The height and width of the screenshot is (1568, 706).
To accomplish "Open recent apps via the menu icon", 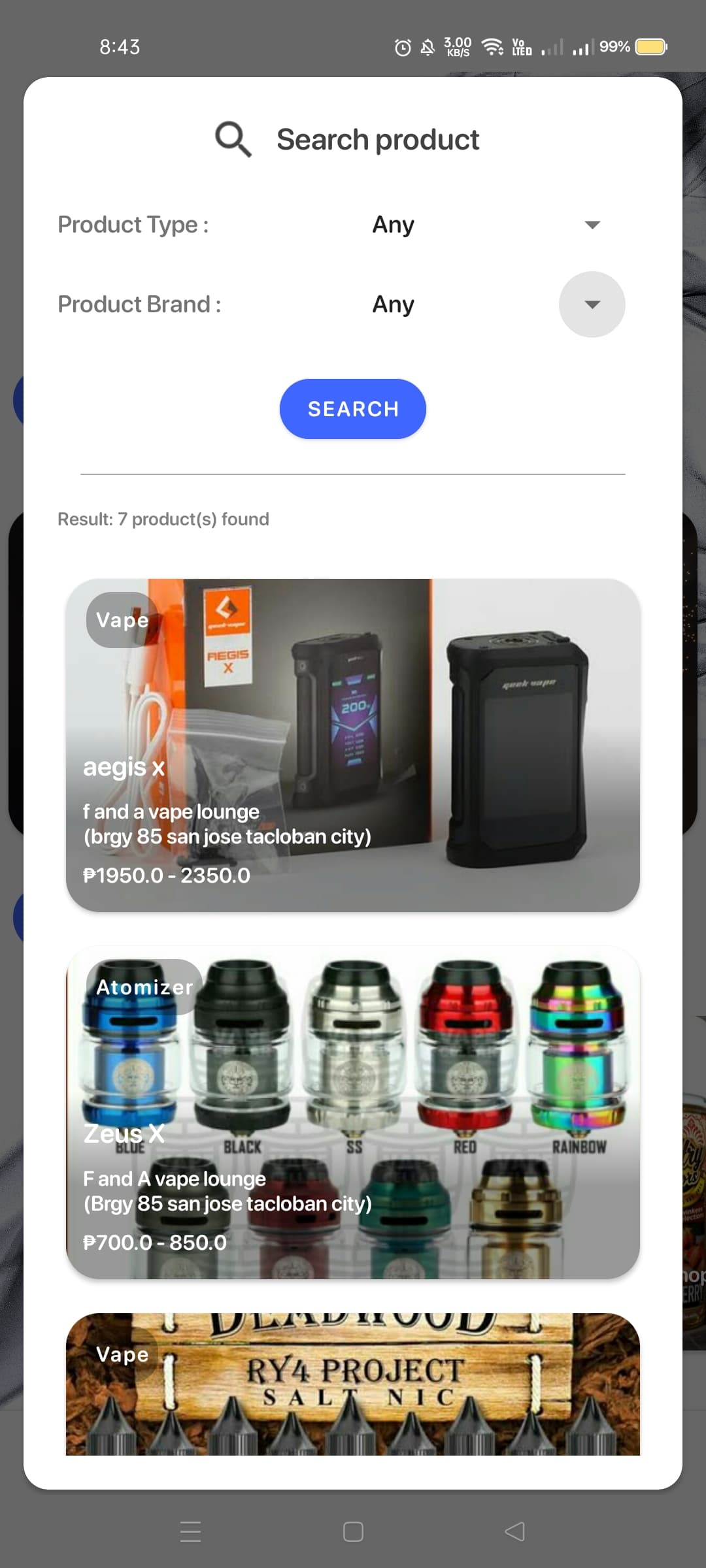I will (x=191, y=1532).
